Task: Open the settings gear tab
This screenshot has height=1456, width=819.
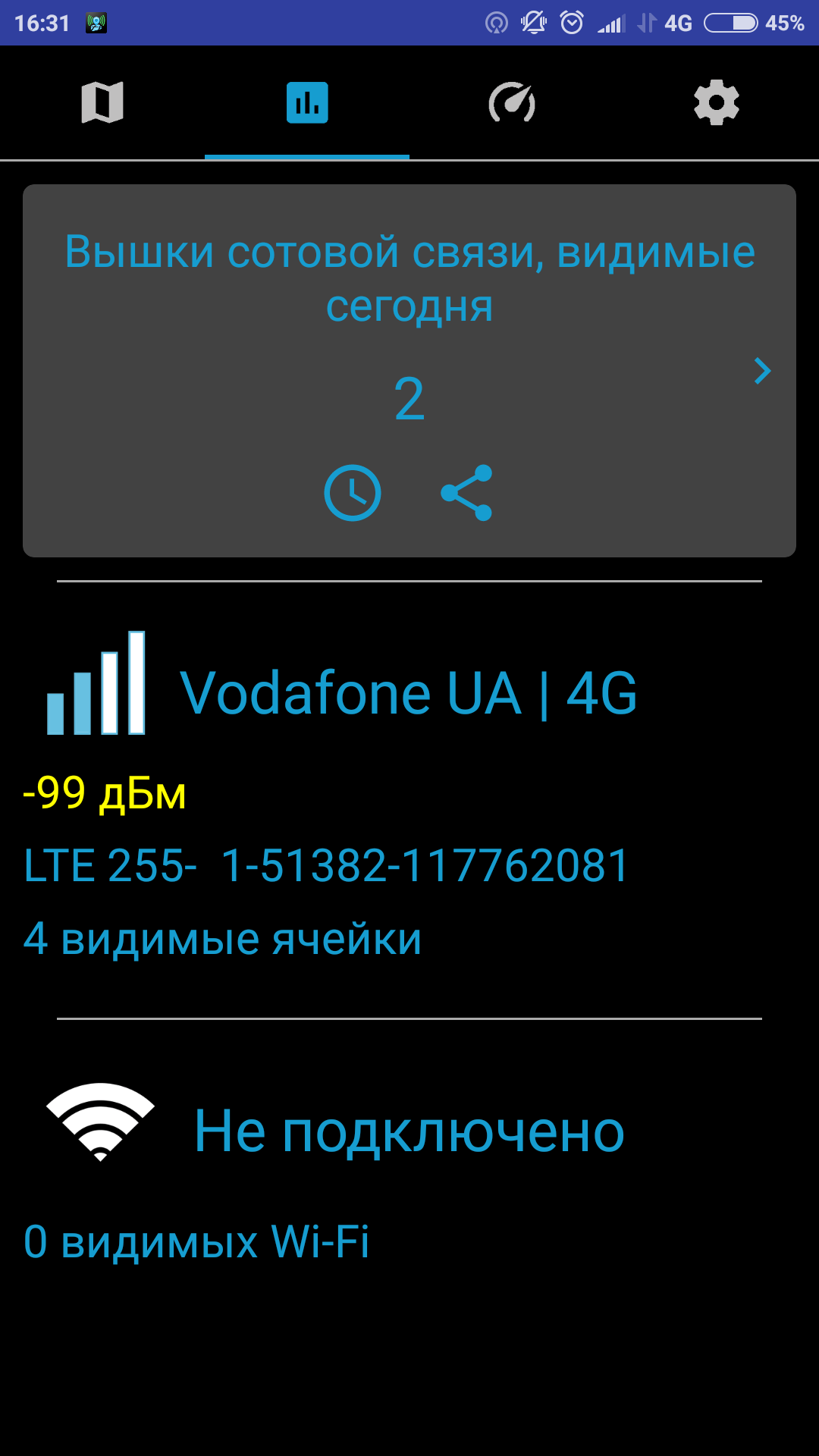Action: coord(717,102)
